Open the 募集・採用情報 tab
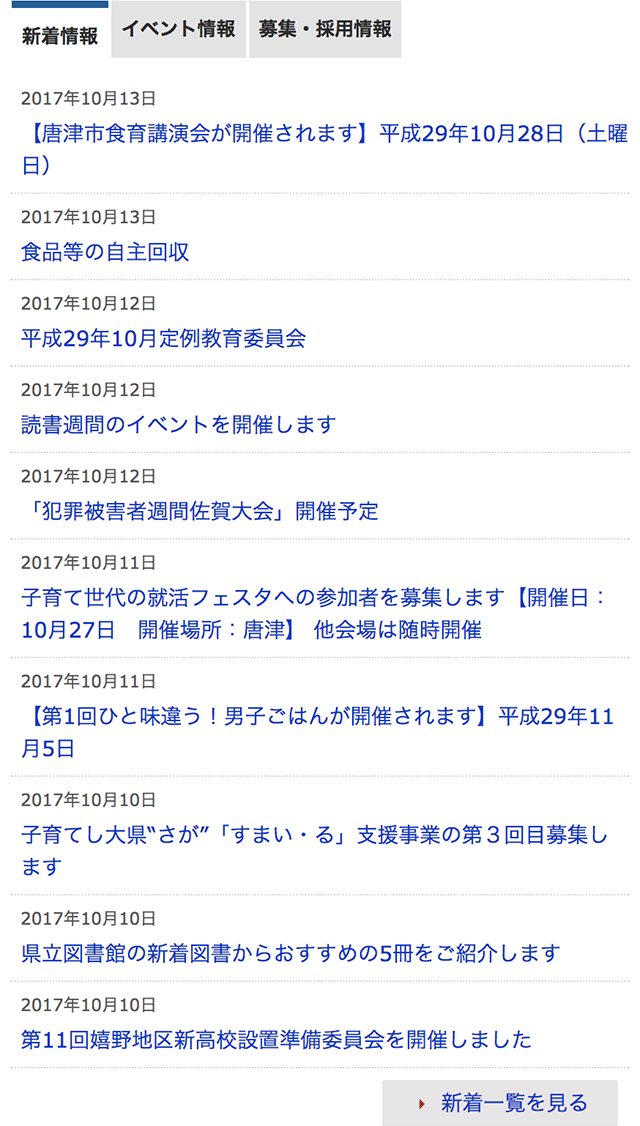640x1126 pixels. coord(325,30)
